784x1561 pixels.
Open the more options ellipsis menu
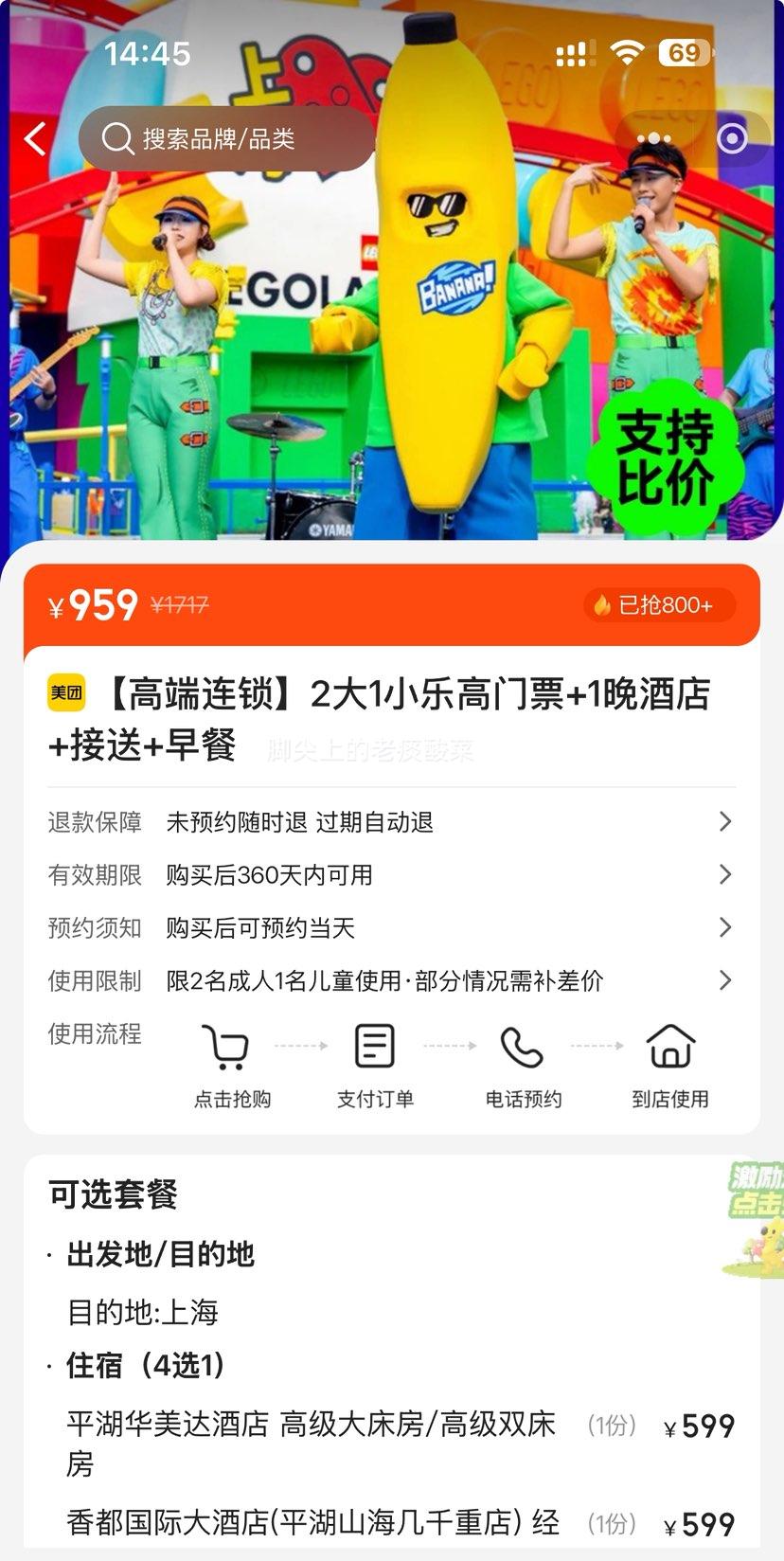click(x=652, y=138)
